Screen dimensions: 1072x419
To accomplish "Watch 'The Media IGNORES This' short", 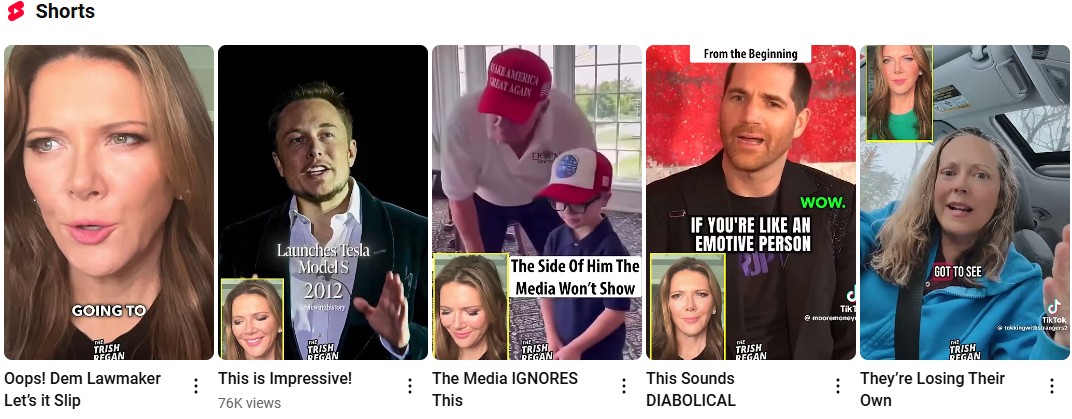I will (x=537, y=202).
